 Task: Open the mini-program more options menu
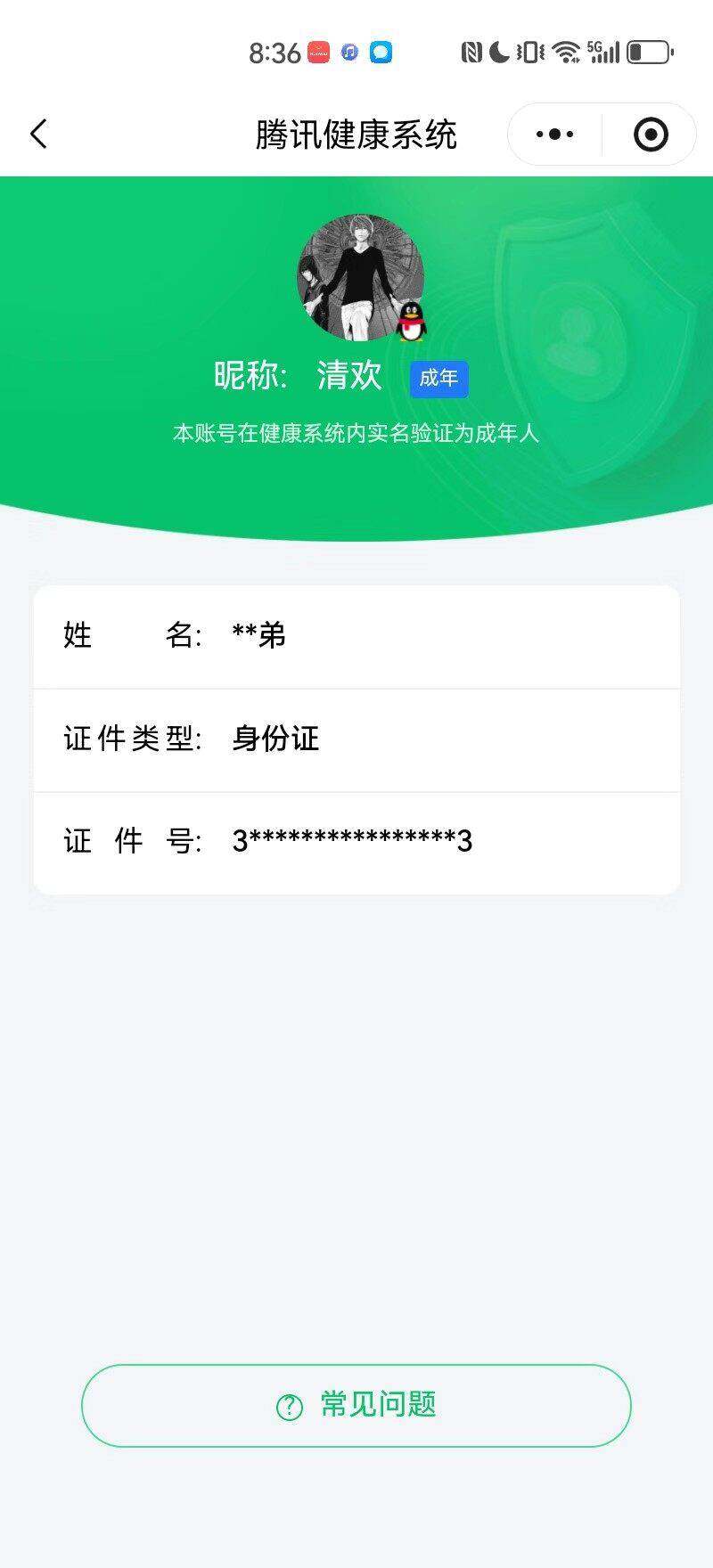(553, 133)
